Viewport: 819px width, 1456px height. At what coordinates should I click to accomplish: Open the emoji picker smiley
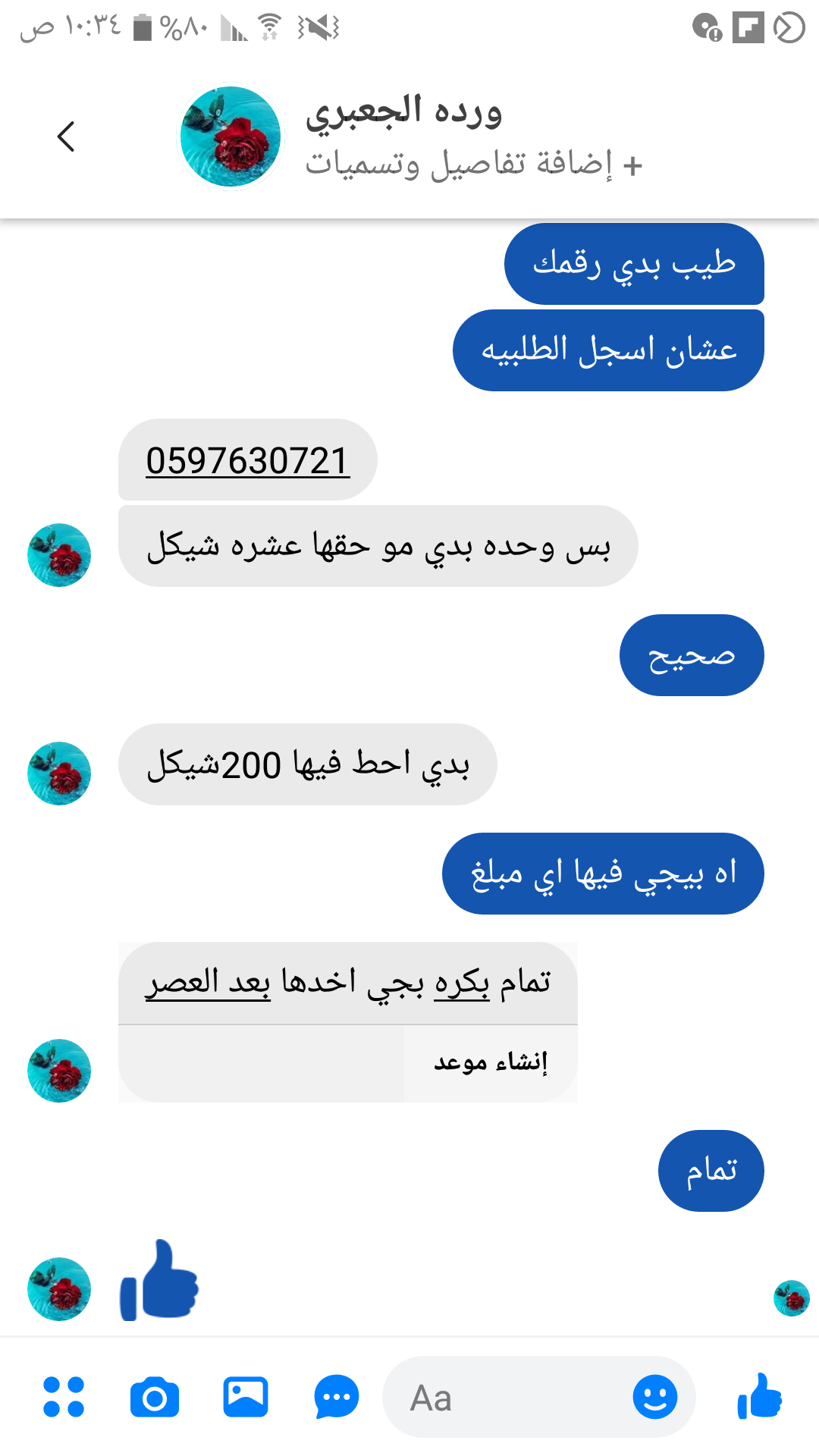click(x=655, y=1397)
